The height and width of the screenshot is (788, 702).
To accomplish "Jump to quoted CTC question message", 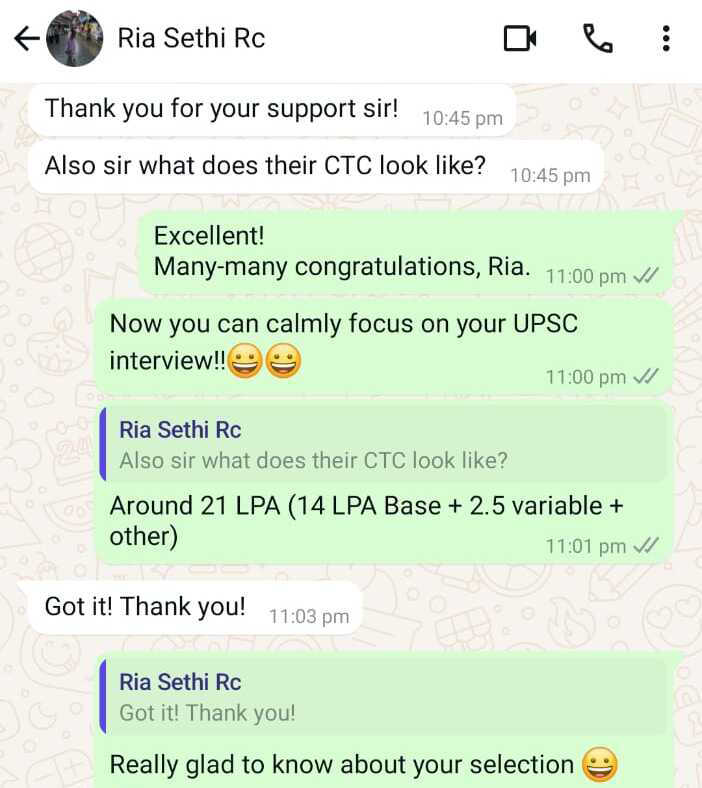I will [383, 445].
